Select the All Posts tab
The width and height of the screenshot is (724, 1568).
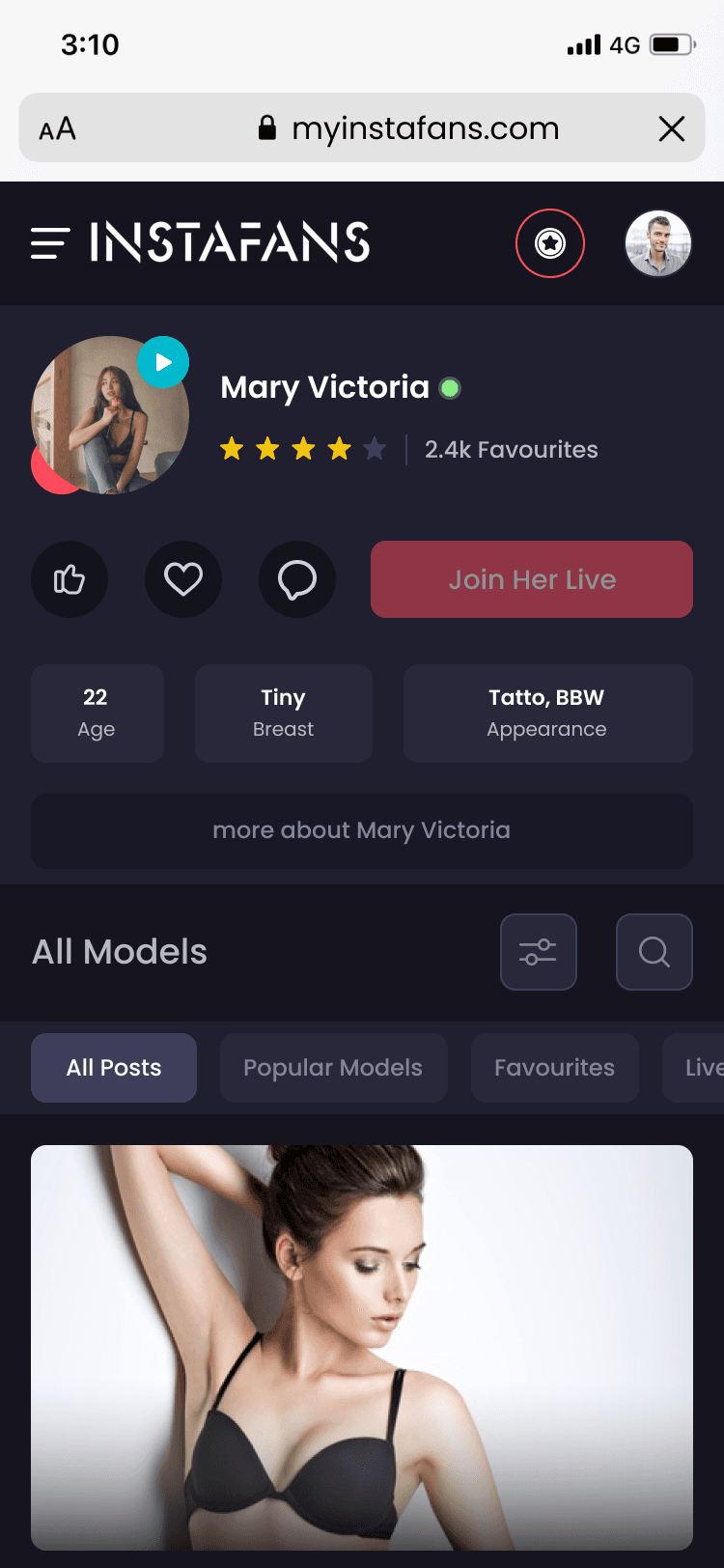(114, 1068)
